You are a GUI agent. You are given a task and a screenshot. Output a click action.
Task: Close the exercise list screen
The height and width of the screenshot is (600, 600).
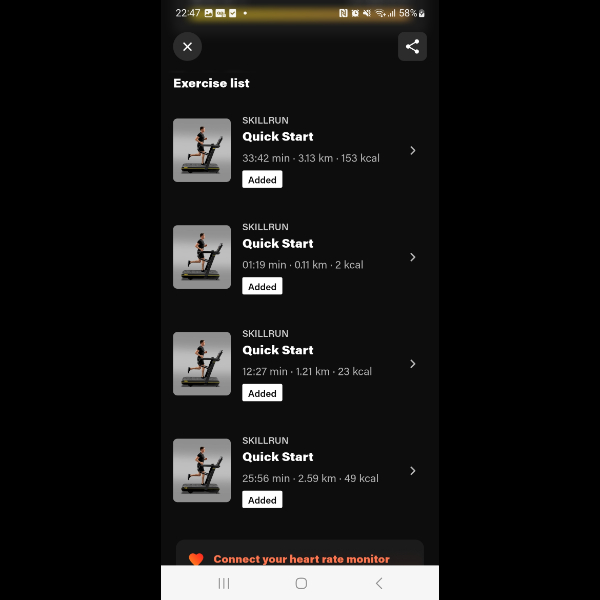(x=187, y=47)
